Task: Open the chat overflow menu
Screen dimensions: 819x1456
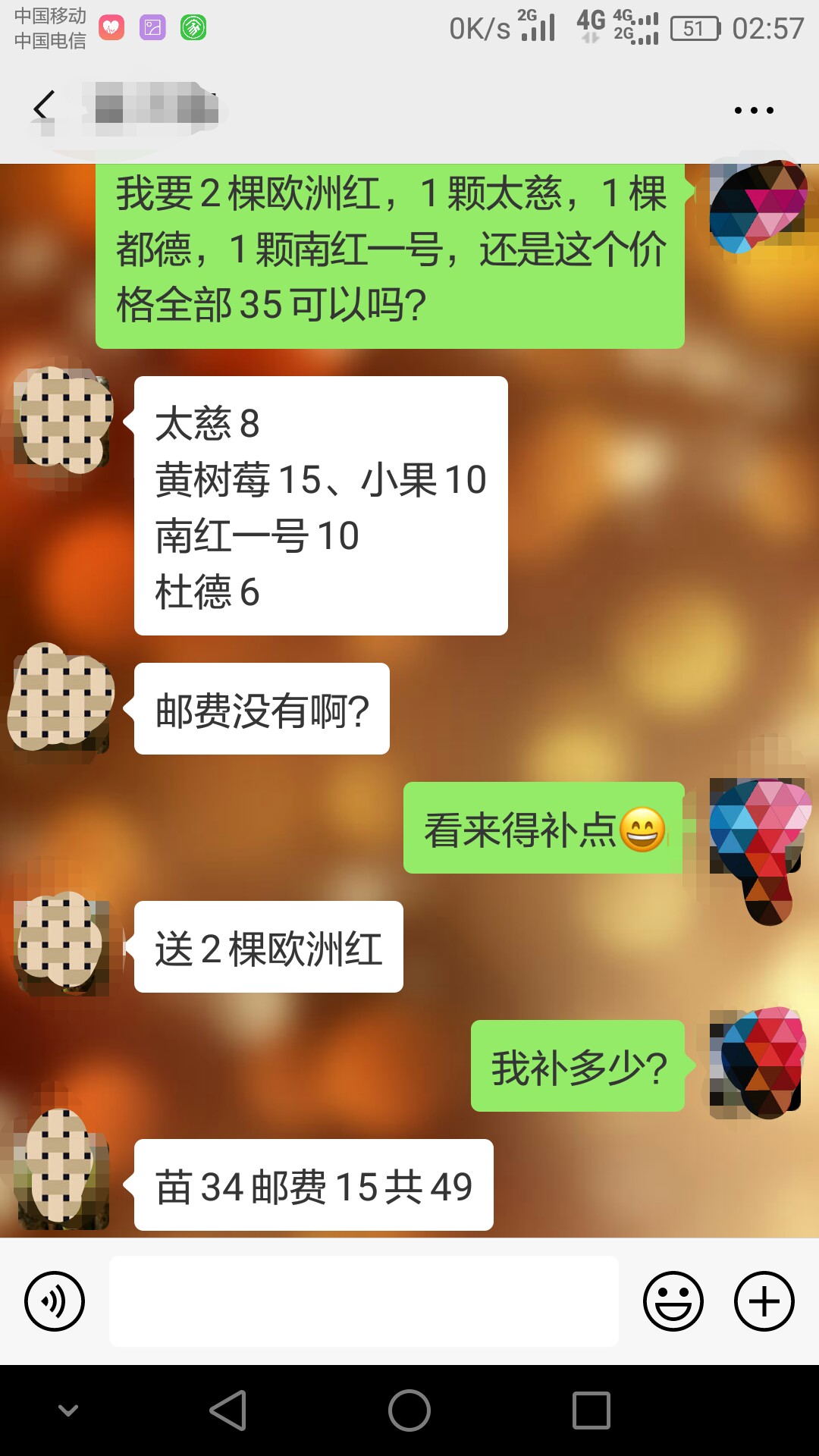Action: [x=754, y=110]
